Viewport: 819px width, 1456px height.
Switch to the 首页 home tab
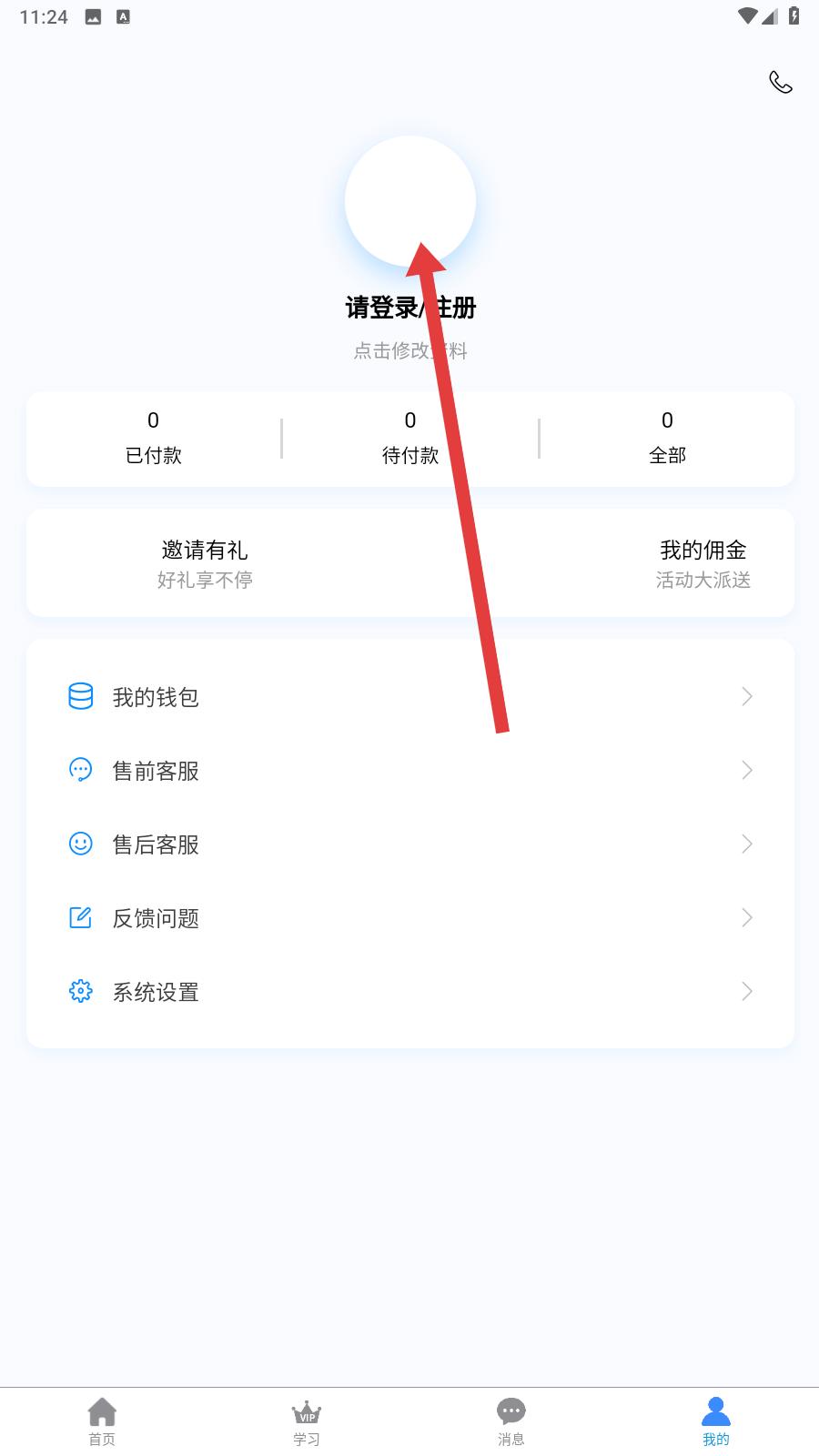(x=102, y=1421)
